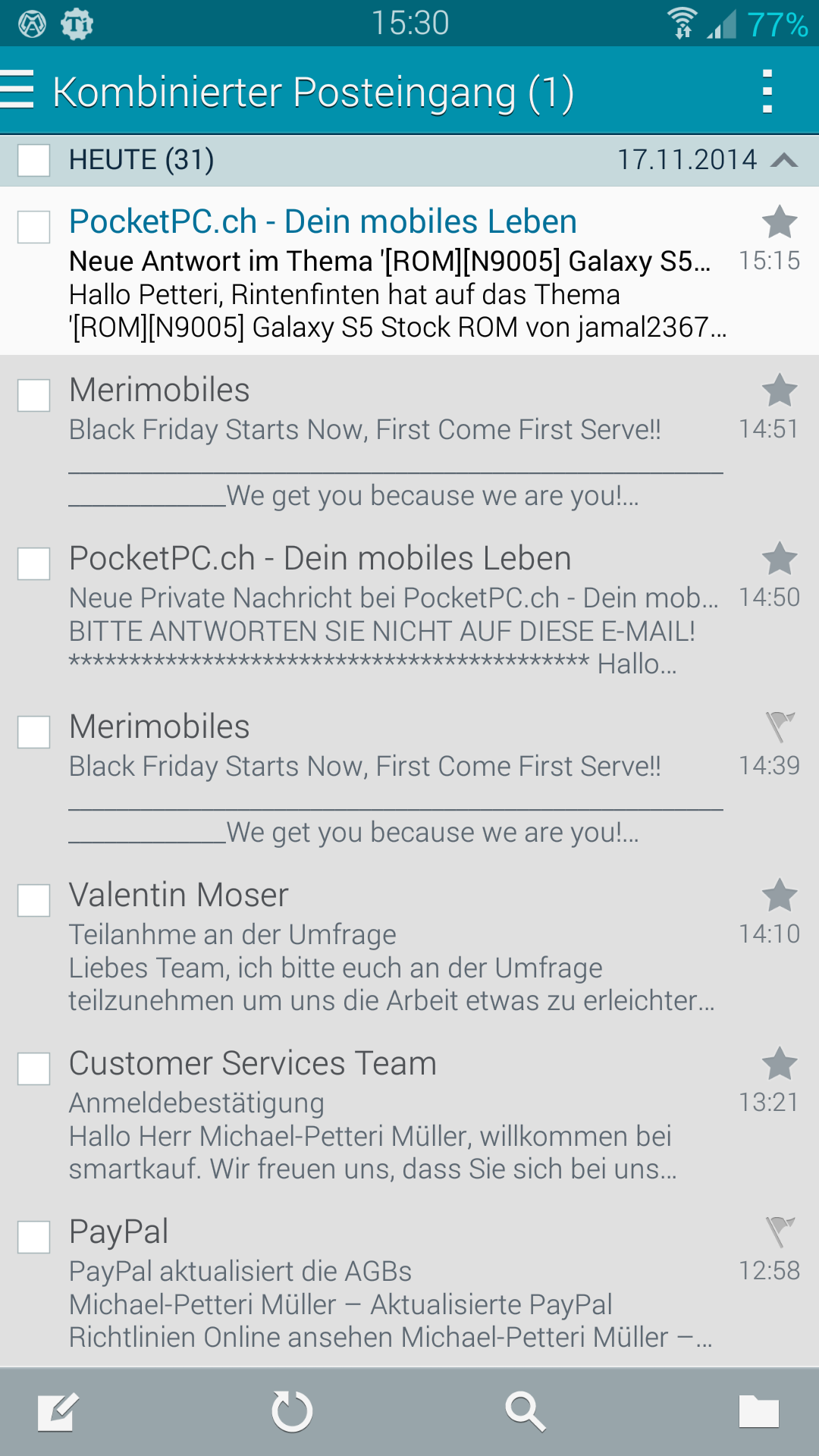Screen dimensions: 819x1456
Task: Select checkbox of Merimobiles 14:51 email
Action: pos(34,395)
